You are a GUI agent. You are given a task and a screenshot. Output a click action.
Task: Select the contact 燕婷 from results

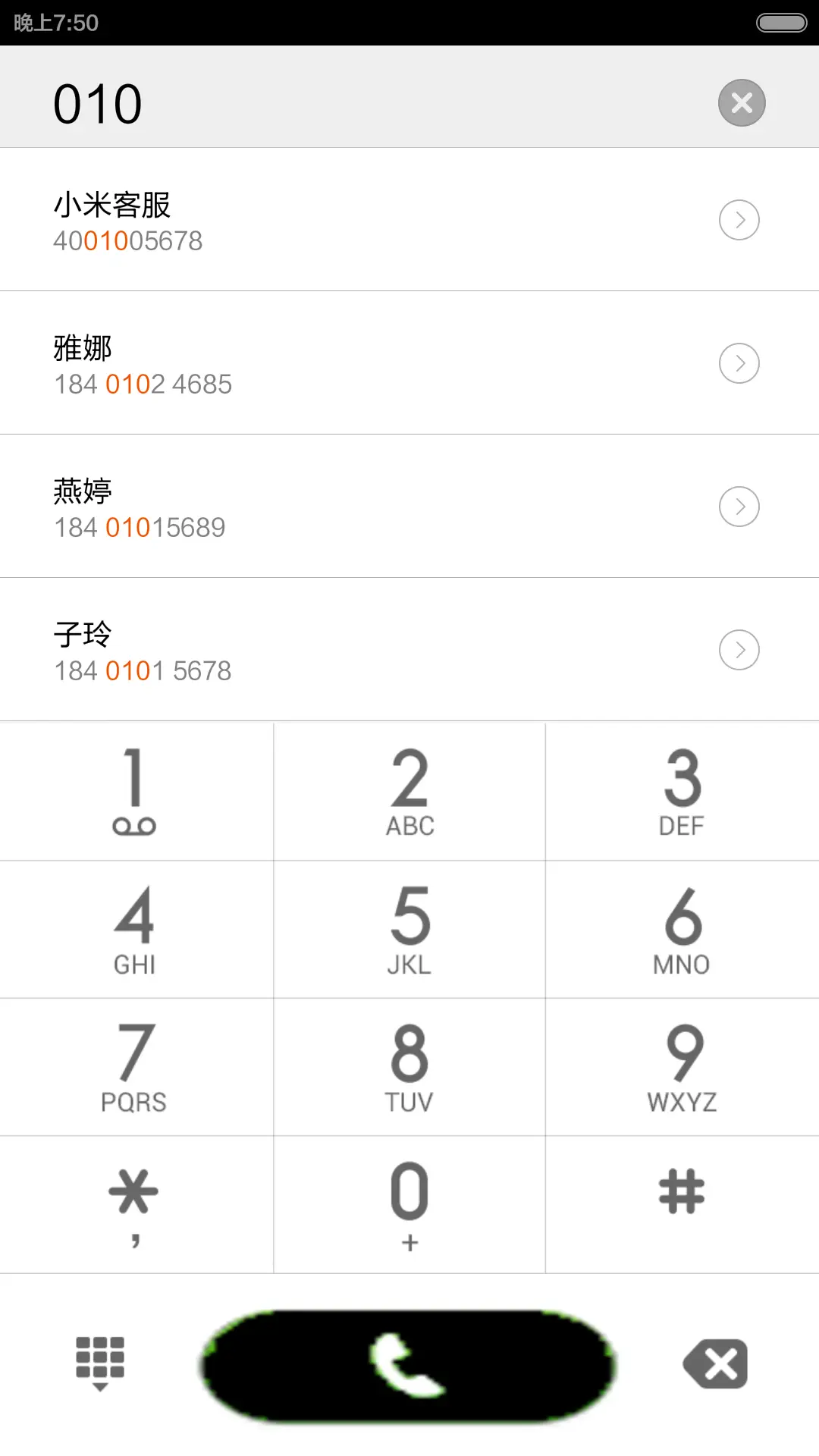click(303, 506)
